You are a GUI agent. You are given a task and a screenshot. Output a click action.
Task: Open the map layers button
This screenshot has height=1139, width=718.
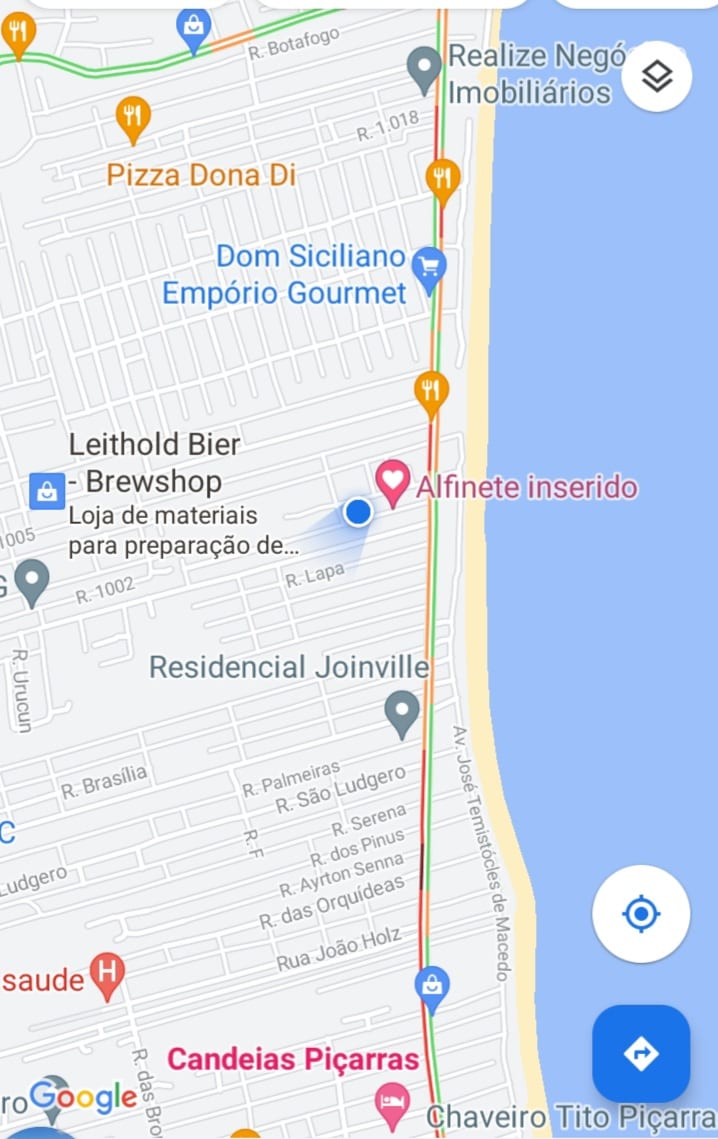point(656,77)
